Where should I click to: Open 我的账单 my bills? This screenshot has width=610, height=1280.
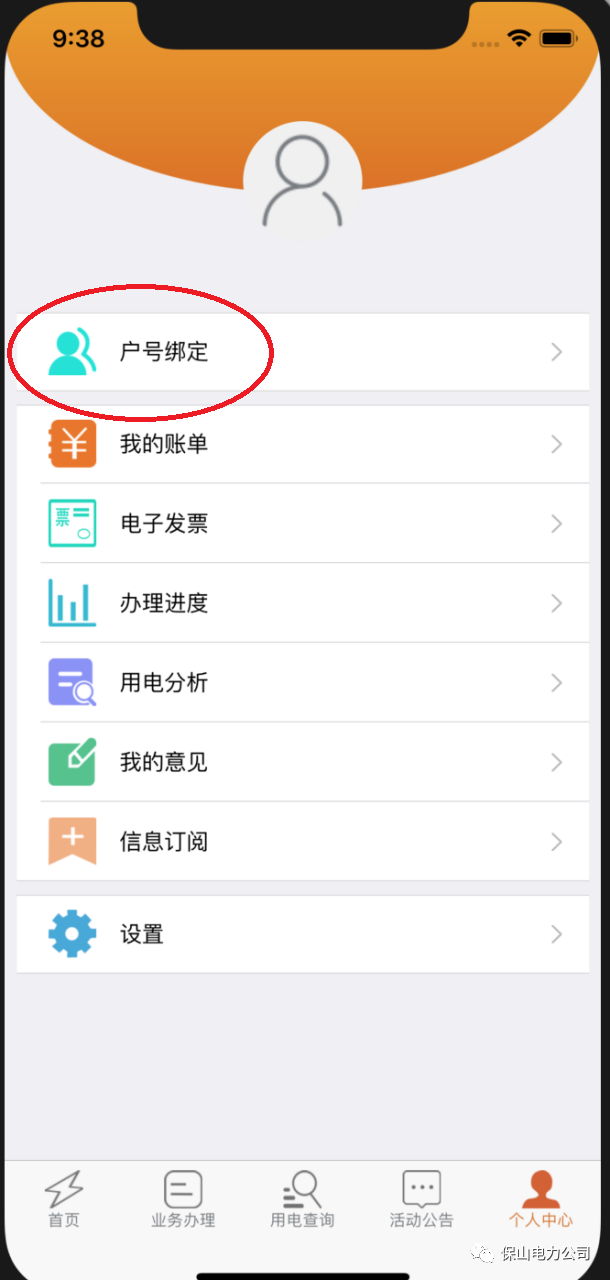tap(300, 444)
